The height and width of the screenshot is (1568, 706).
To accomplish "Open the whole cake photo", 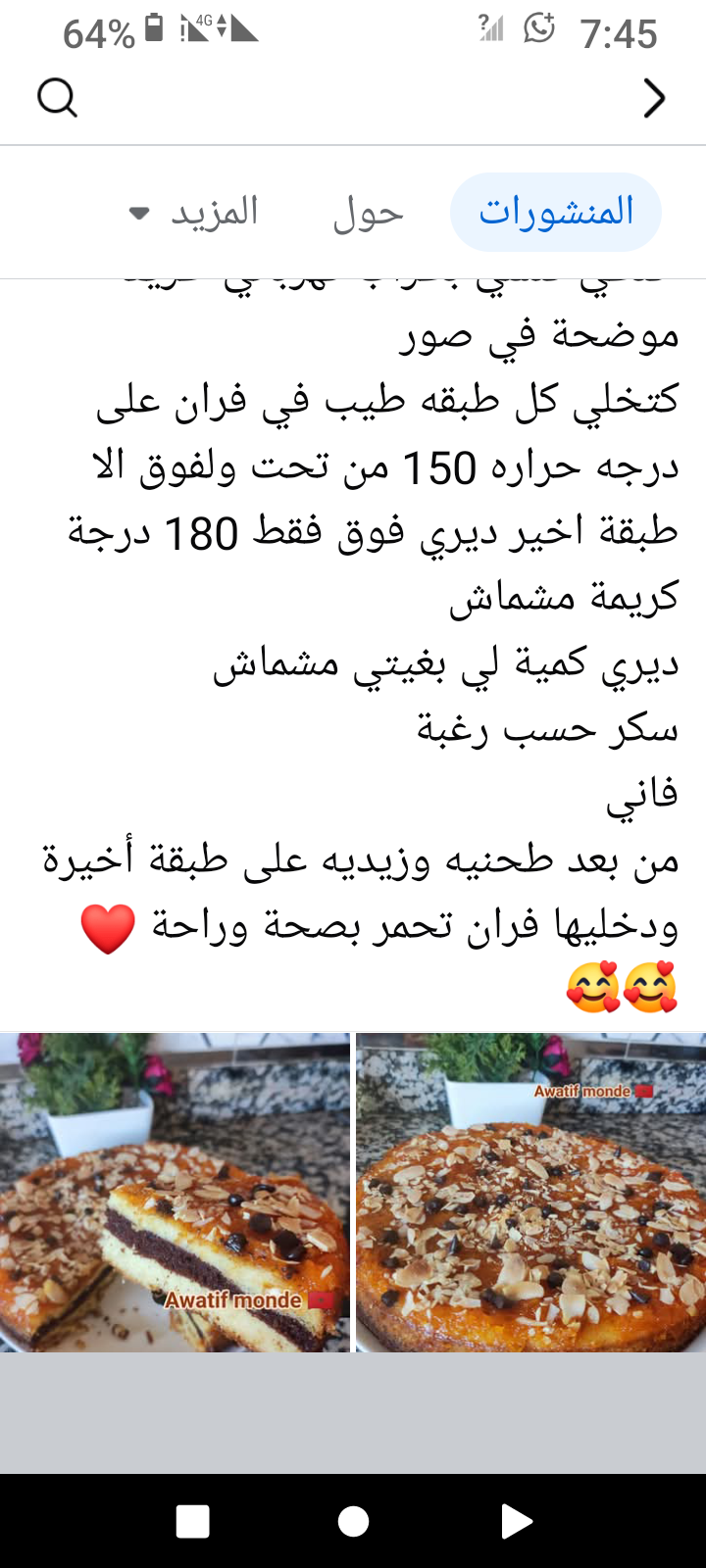I will coord(530,1193).
